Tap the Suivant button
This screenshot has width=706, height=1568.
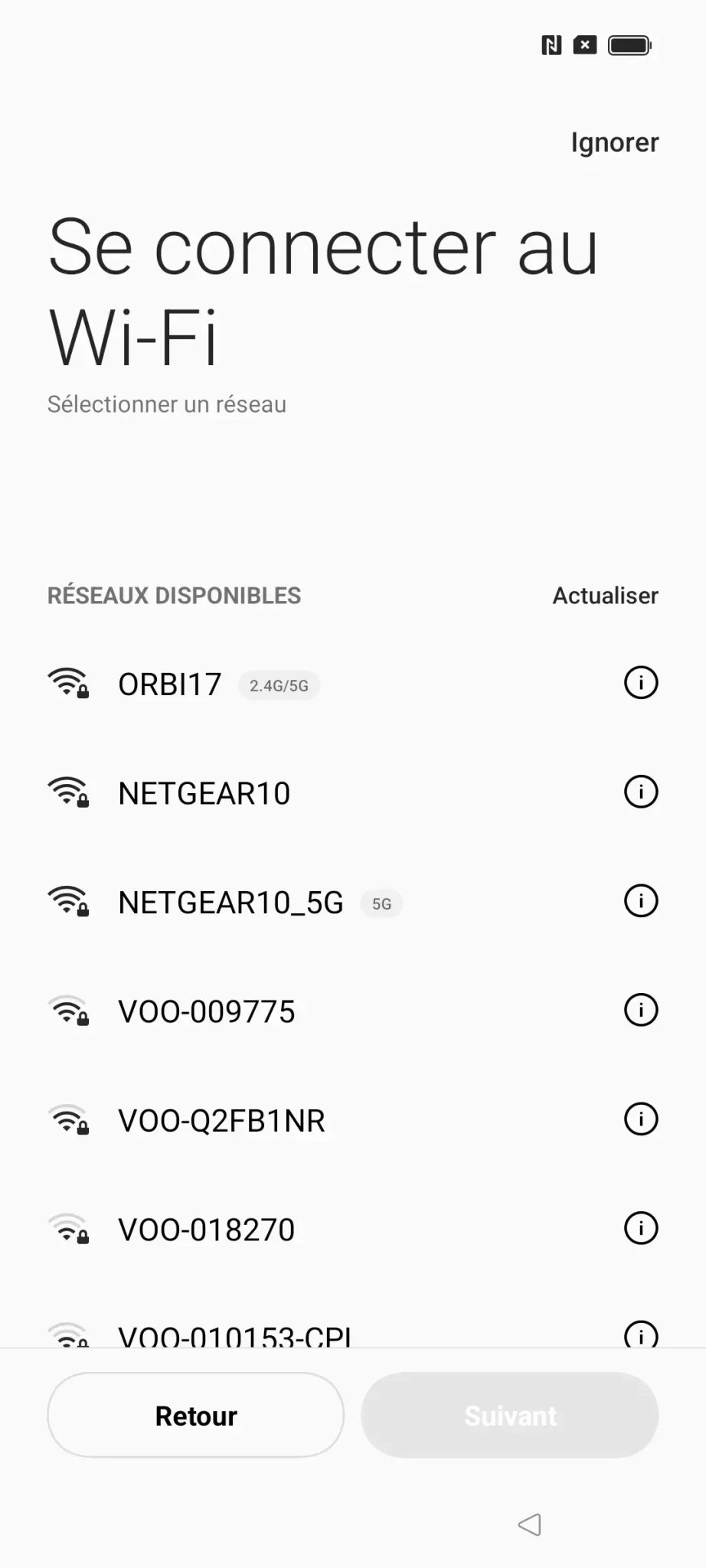[510, 1416]
